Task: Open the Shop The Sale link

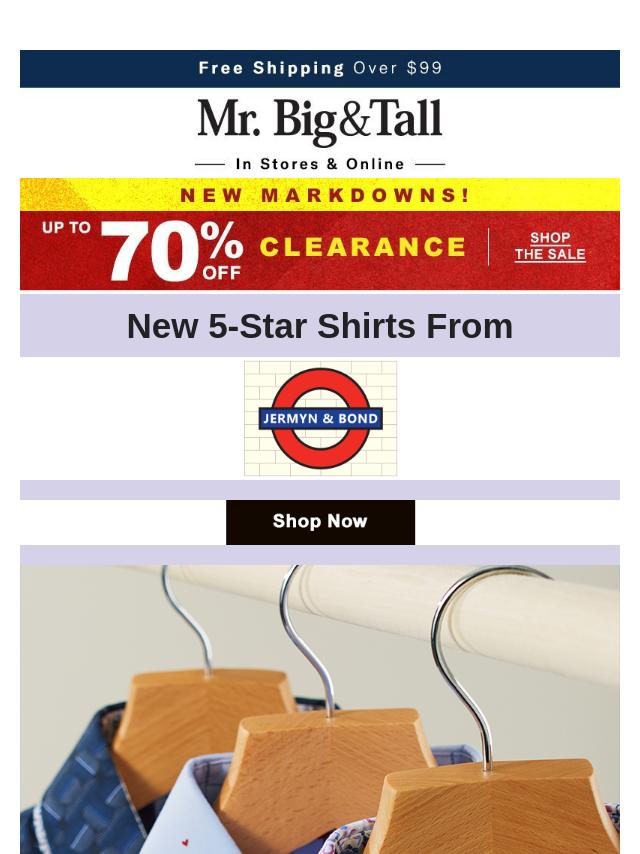Action: pyautogui.click(x=550, y=246)
